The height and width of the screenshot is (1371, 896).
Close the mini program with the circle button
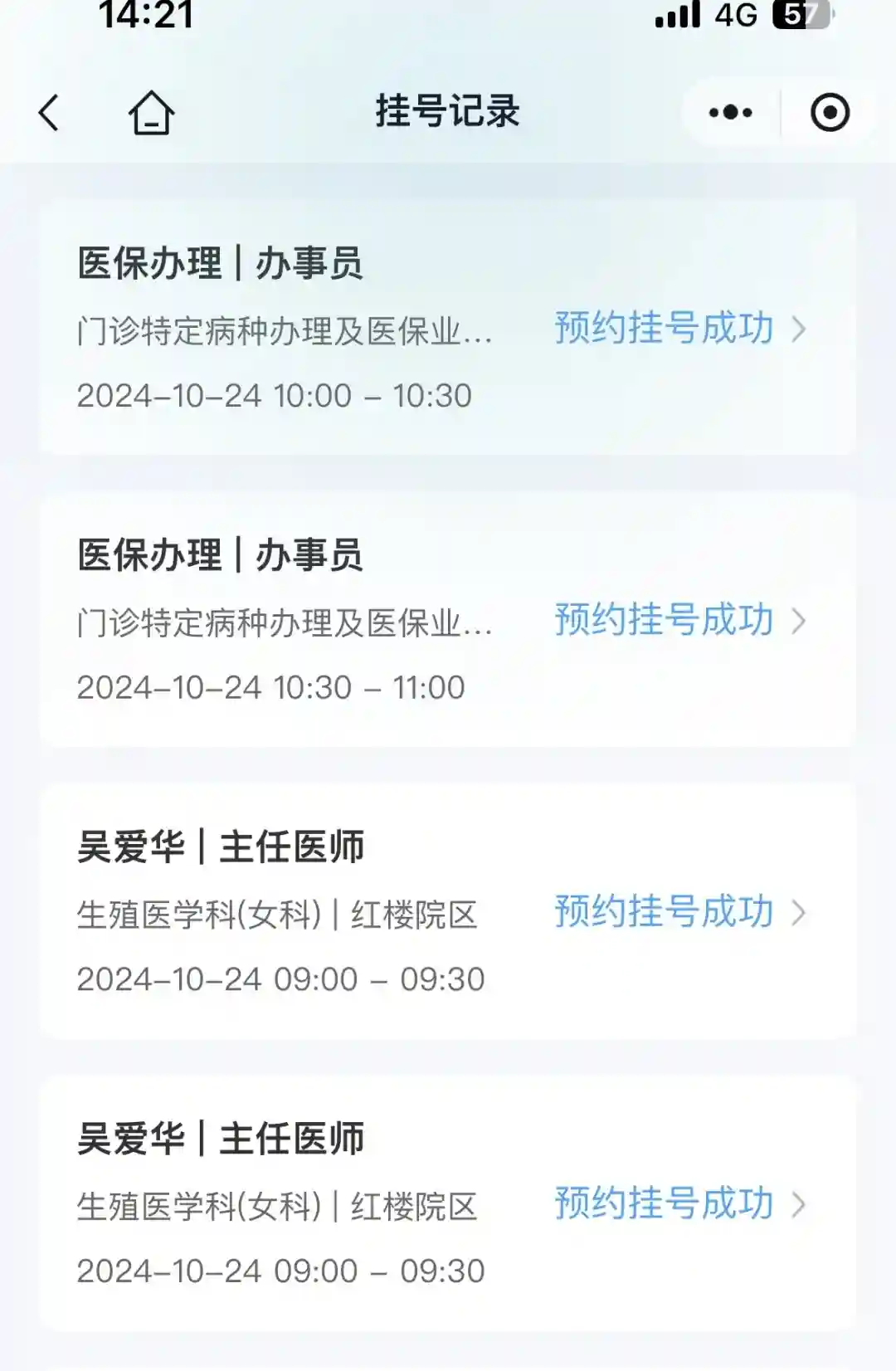830,113
